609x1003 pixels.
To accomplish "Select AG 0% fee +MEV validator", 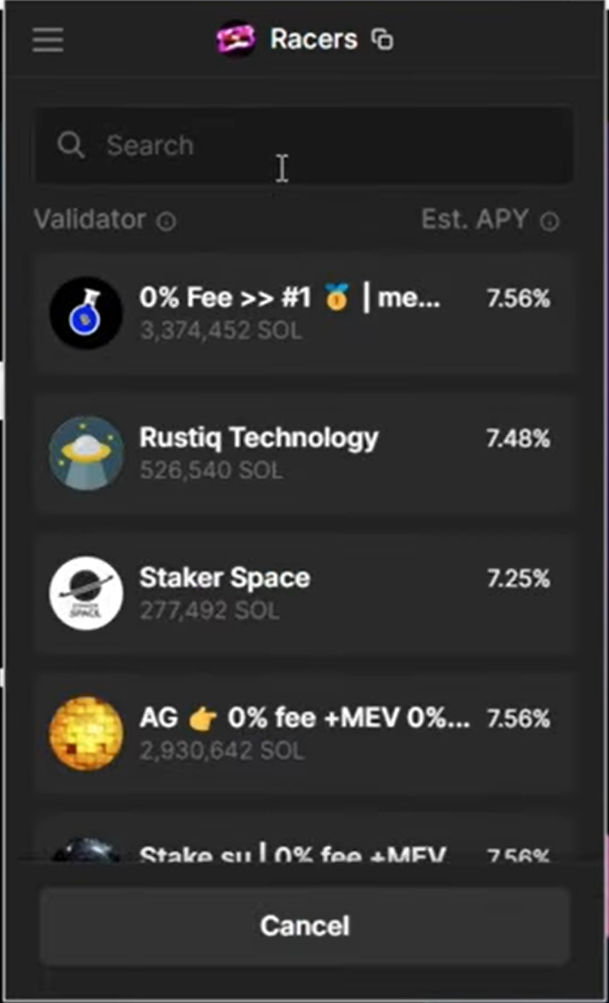I will (x=304, y=733).
